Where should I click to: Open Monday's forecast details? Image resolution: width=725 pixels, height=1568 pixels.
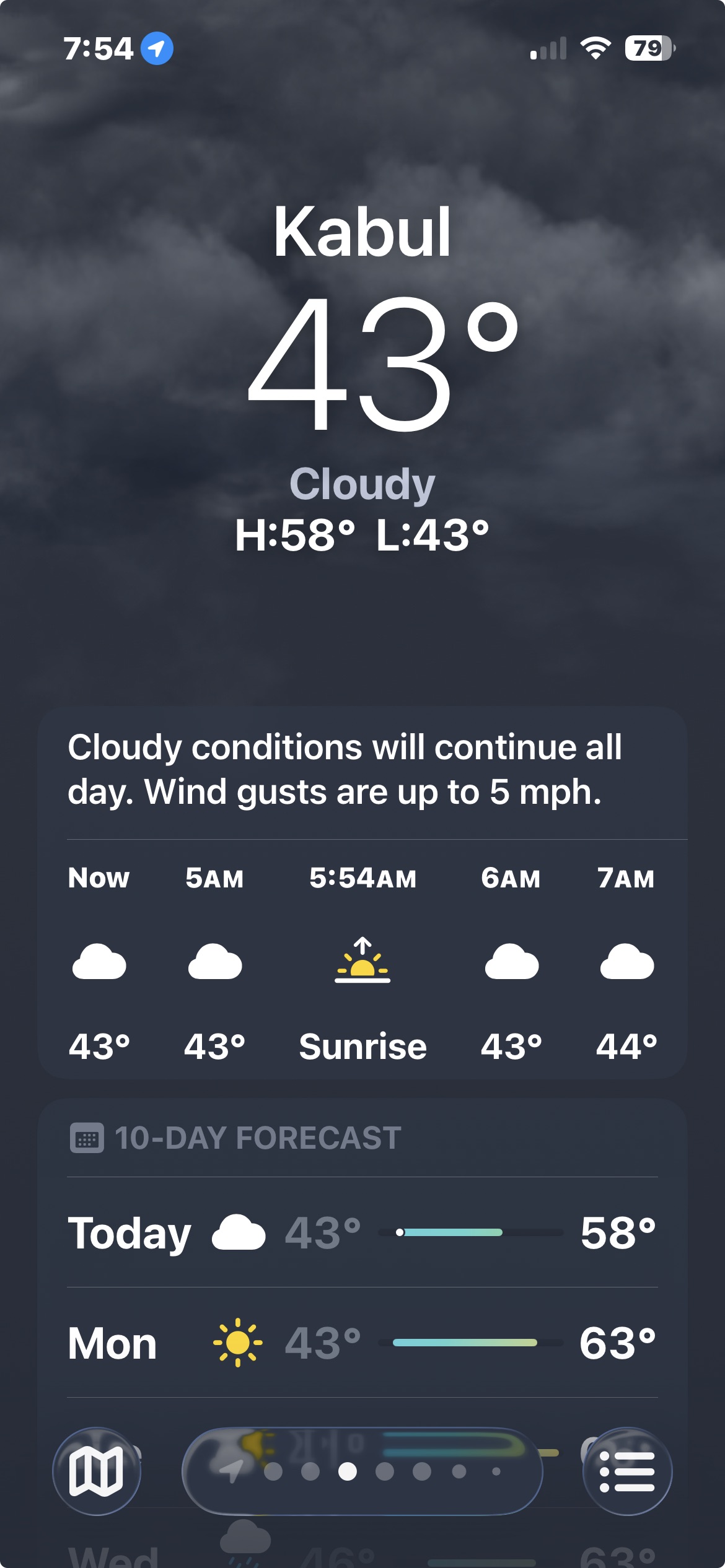[x=362, y=1343]
